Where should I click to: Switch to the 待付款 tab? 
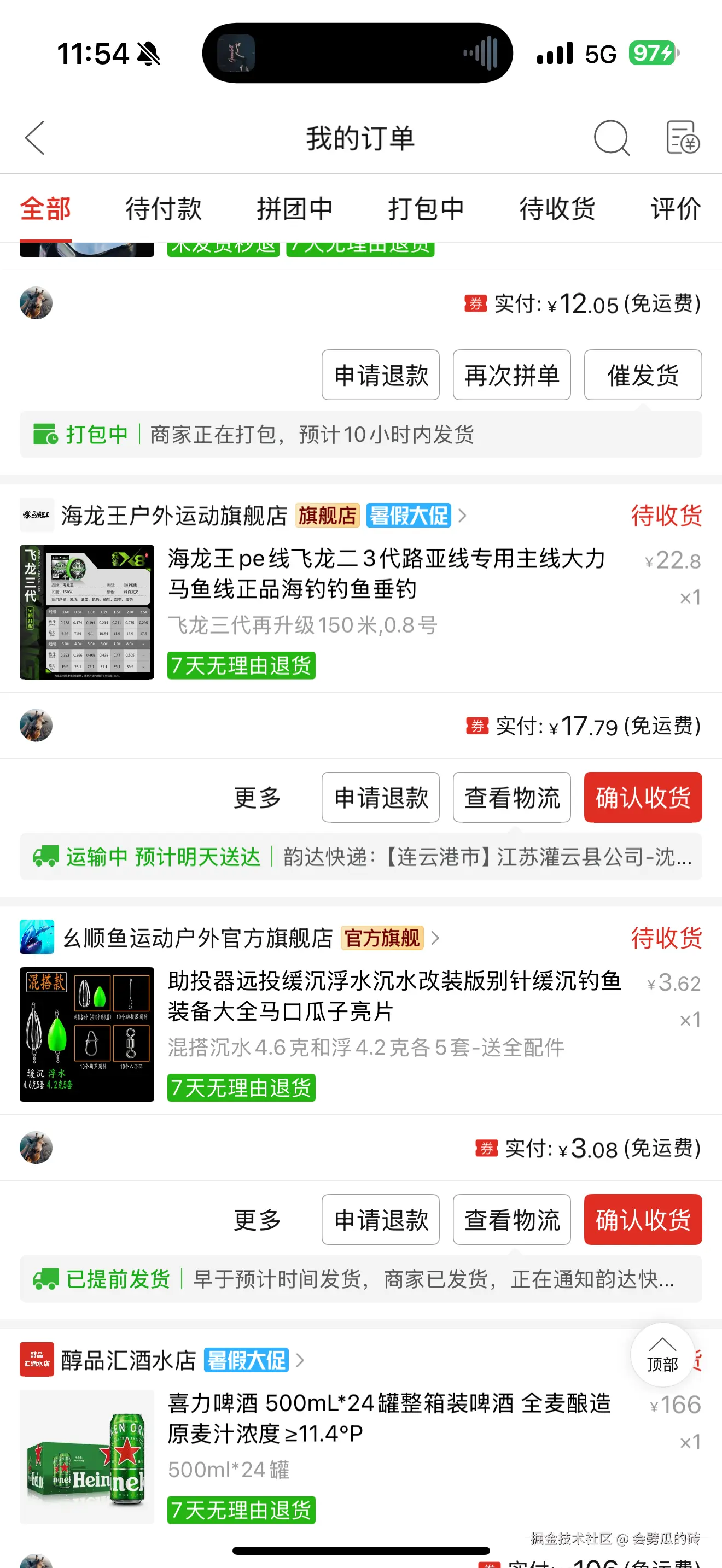tap(162, 209)
